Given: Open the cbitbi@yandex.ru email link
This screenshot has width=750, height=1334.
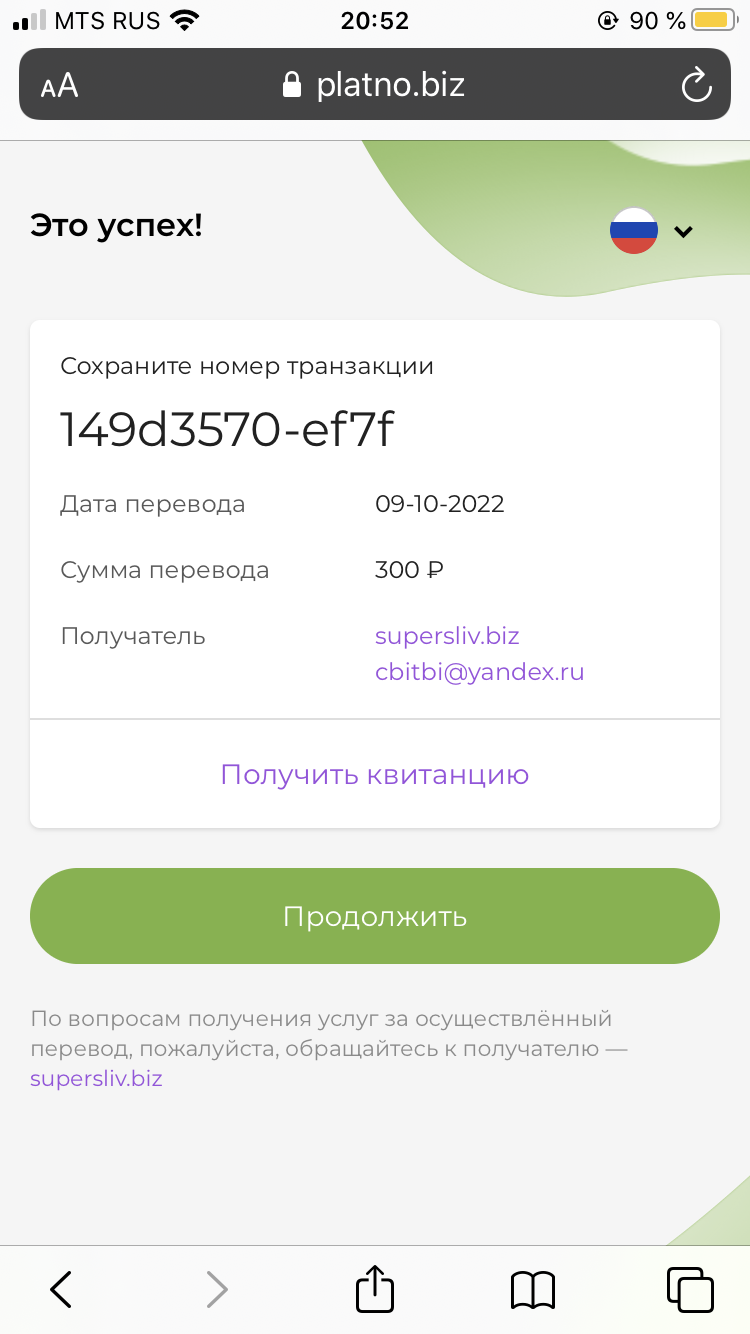Looking at the screenshot, I should point(480,672).
